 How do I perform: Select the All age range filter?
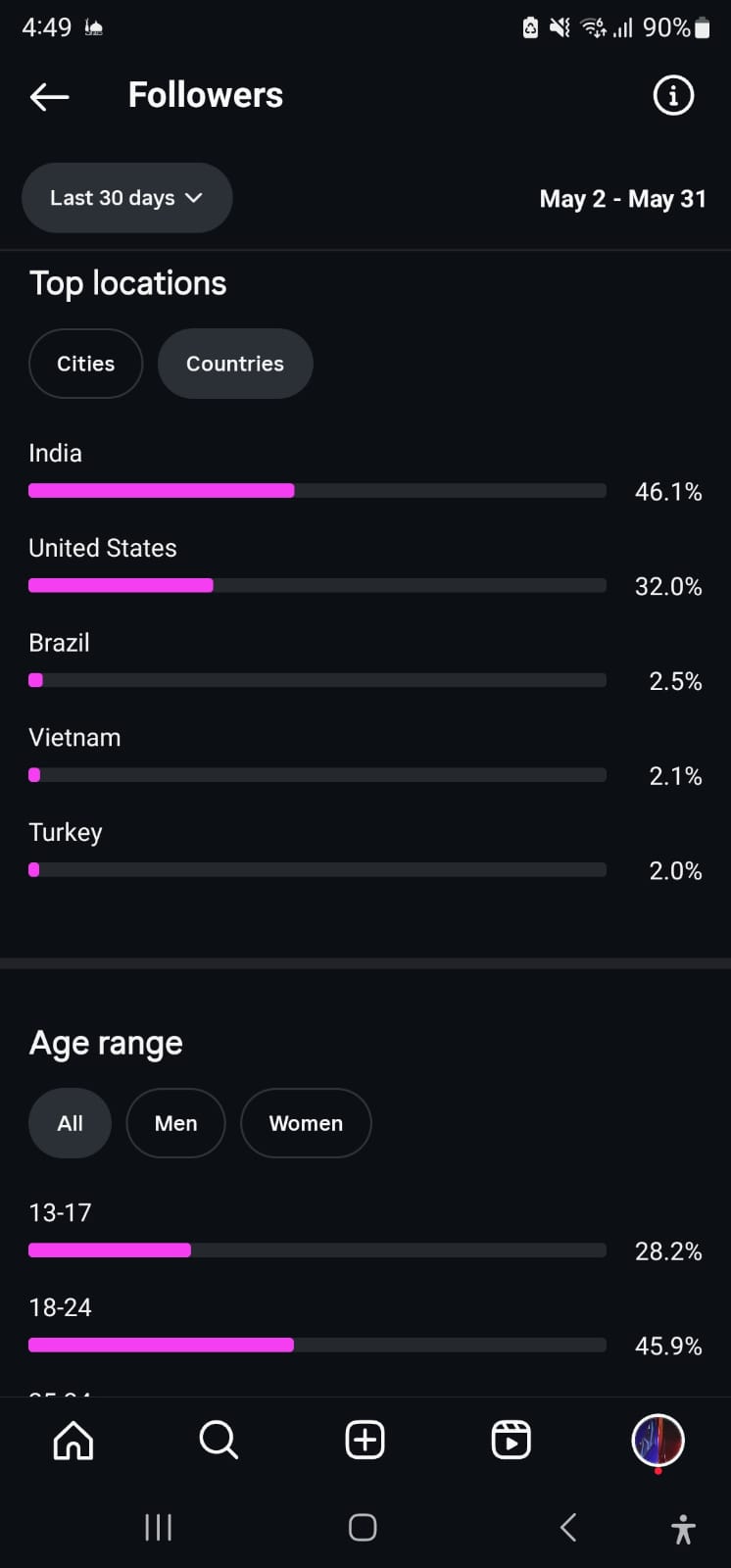pos(71,1123)
